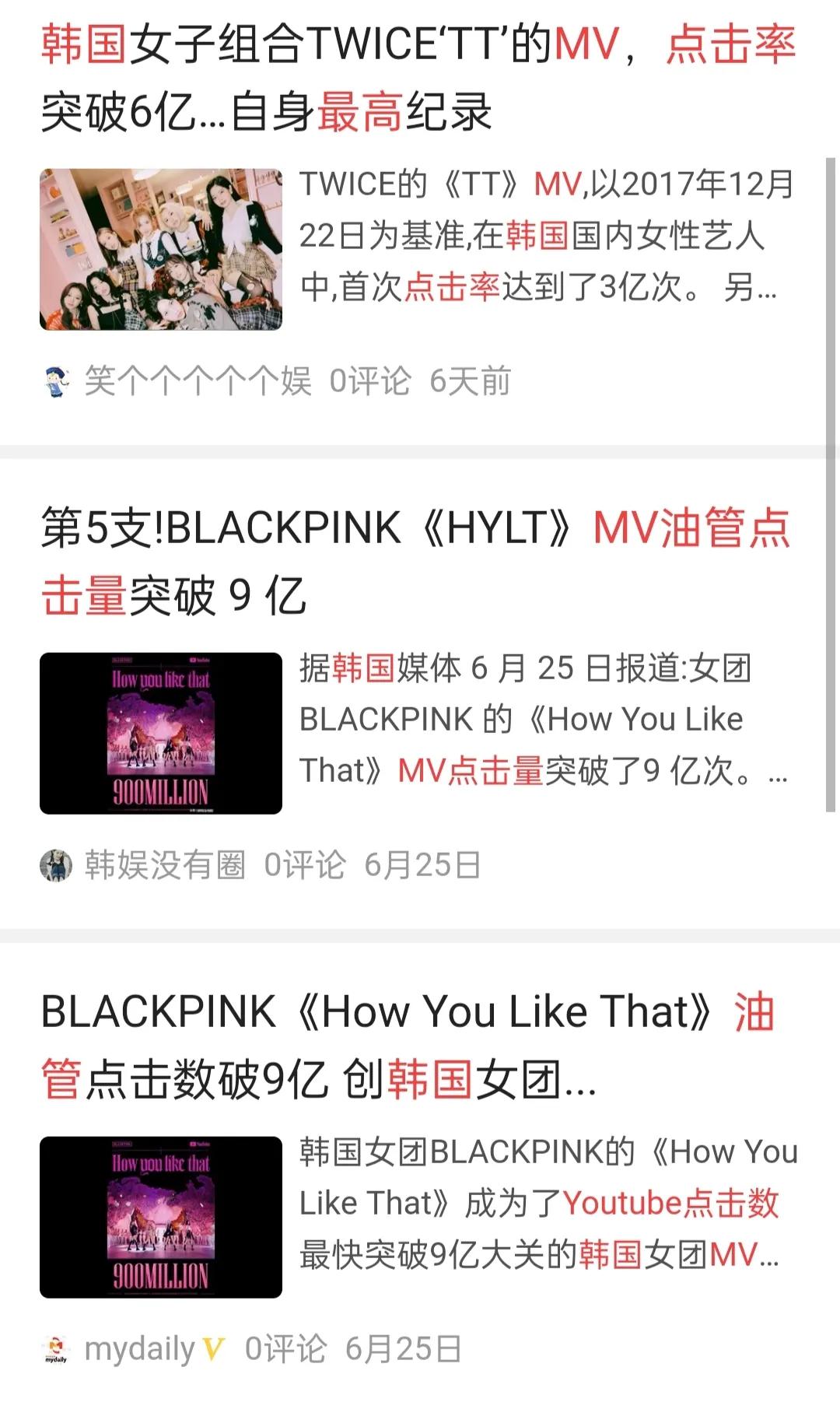Screen dimensions: 840x1402
Task: Open the highlighted MV keyword in the TWICE headline
Action: click(586, 47)
